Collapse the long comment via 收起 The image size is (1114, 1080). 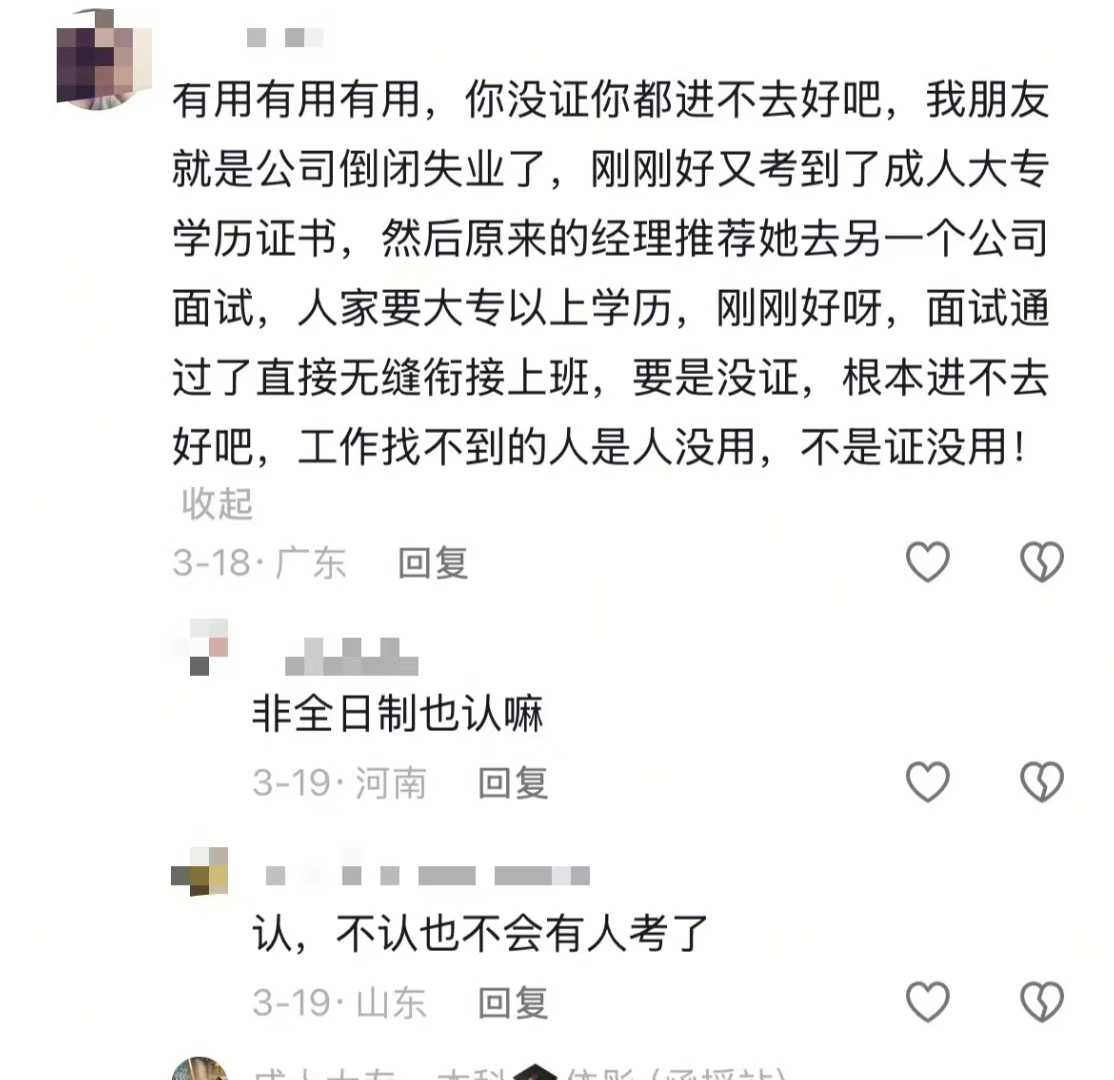click(217, 503)
